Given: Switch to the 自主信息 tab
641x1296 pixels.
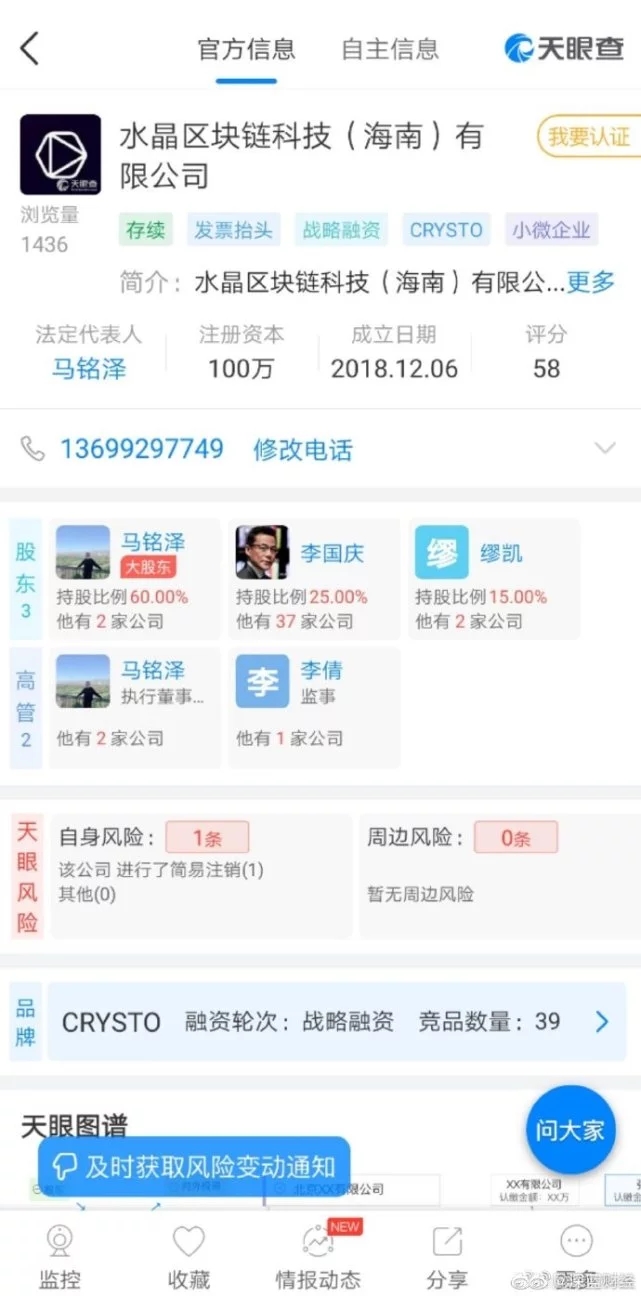Looking at the screenshot, I should coord(390,48).
